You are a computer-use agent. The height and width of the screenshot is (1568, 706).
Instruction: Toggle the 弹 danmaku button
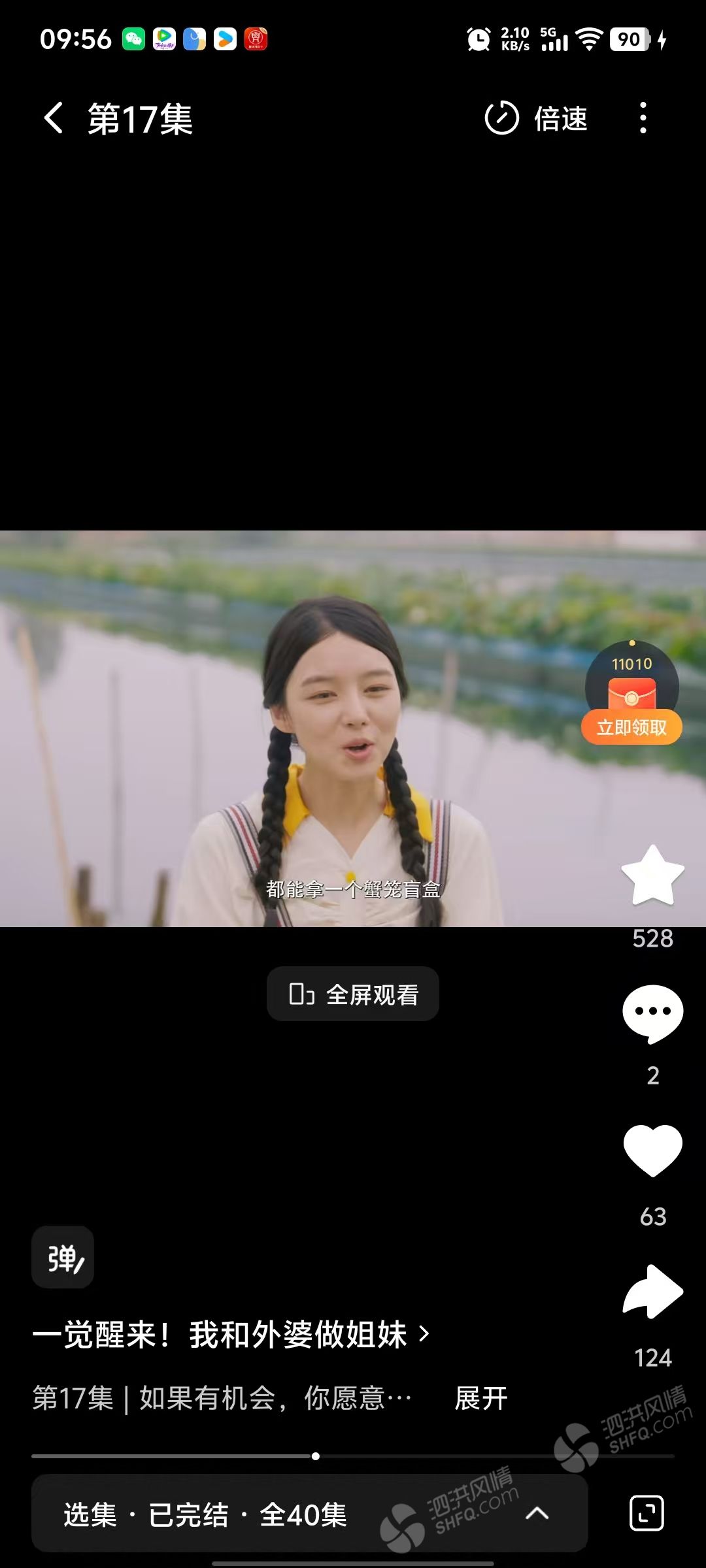click(63, 1258)
